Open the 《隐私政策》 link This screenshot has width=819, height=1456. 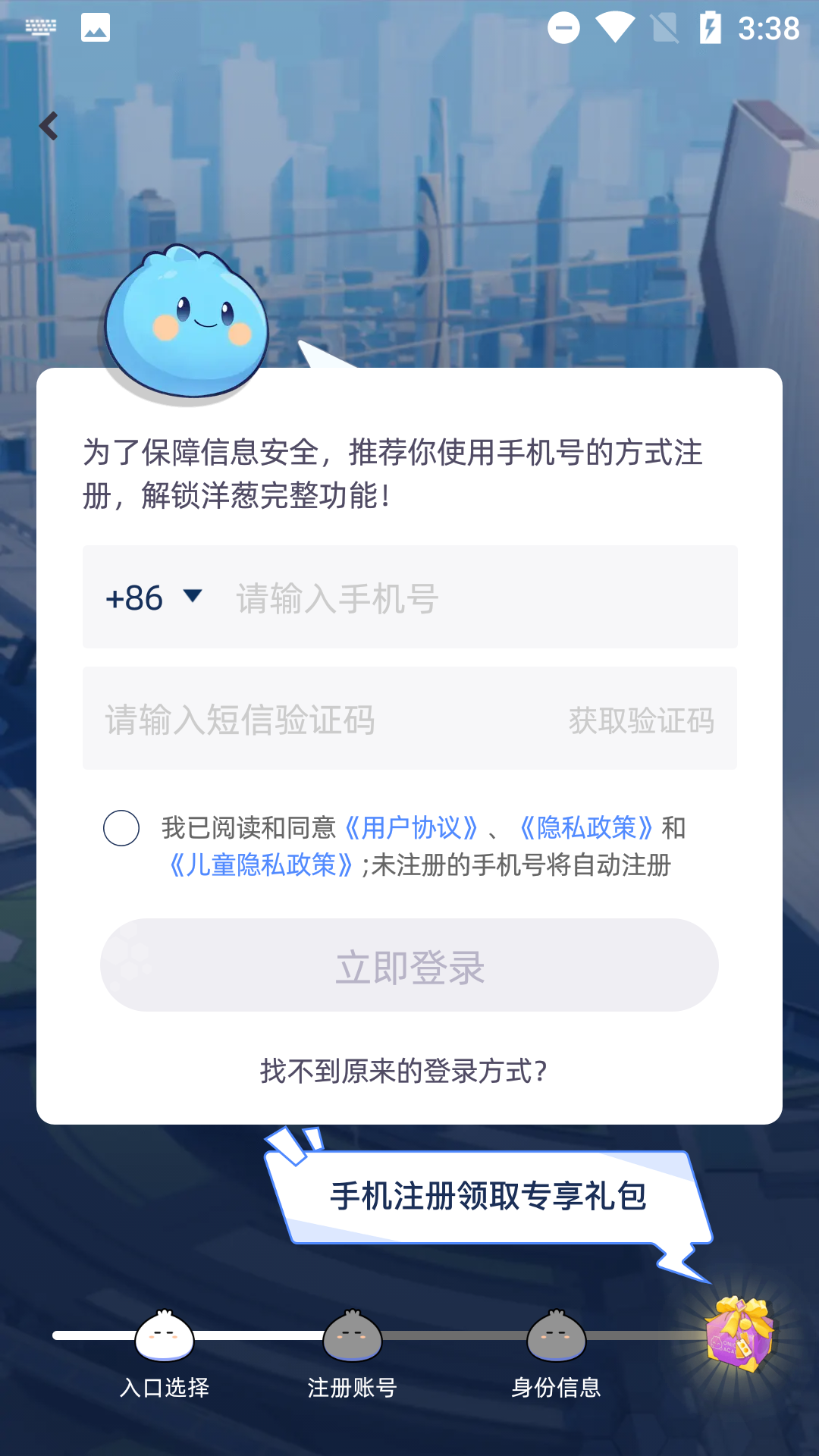tap(585, 827)
